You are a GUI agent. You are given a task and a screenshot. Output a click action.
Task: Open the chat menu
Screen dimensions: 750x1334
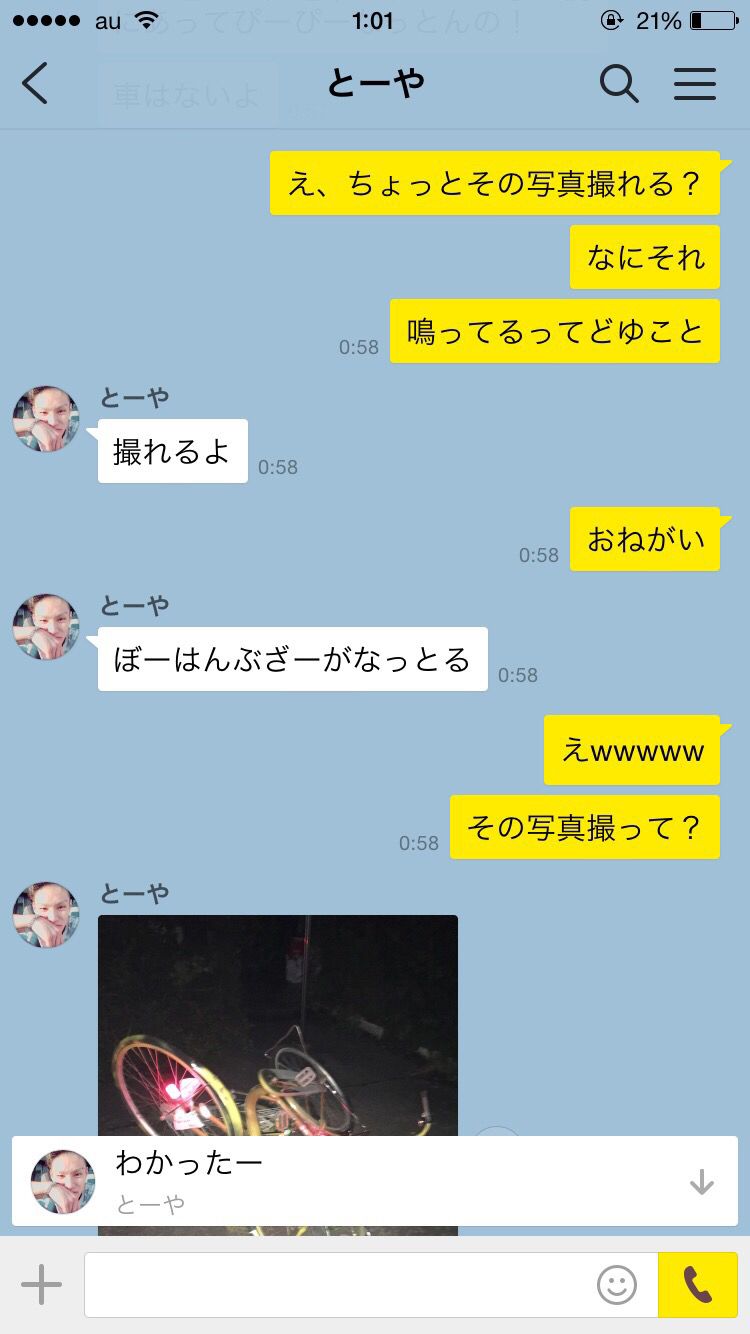pos(695,84)
